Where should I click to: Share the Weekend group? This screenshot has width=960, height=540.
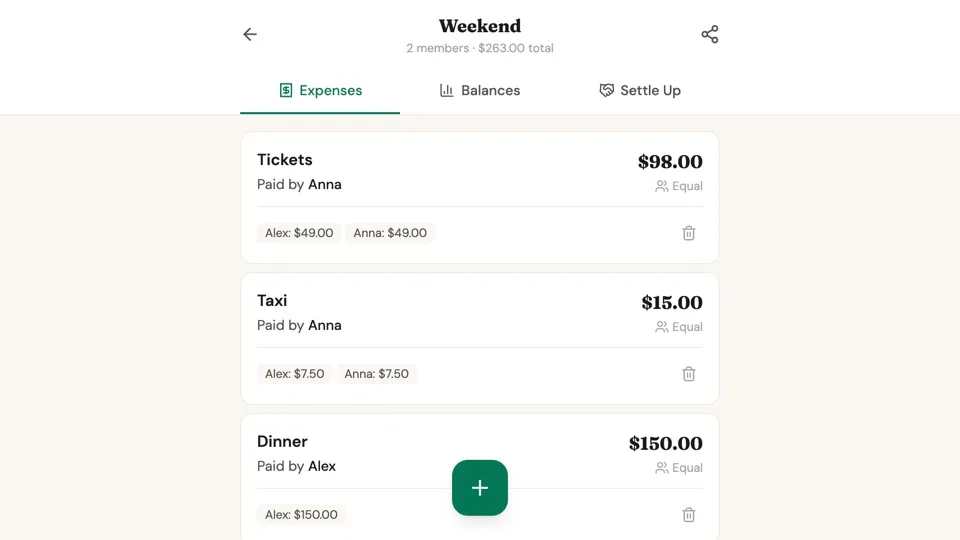(x=710, y=34)
